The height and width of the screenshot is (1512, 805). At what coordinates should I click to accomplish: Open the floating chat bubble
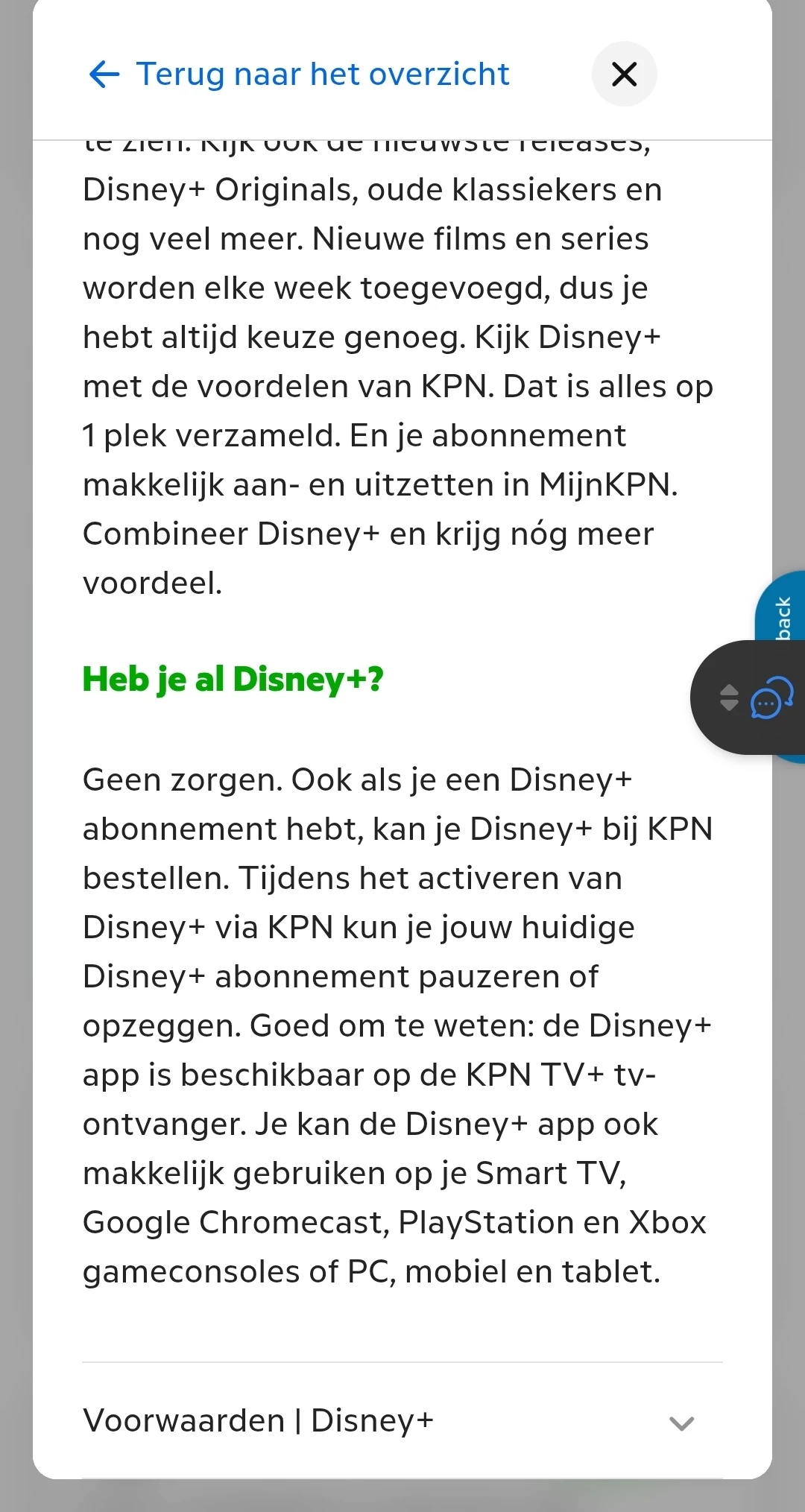point(771,699)
